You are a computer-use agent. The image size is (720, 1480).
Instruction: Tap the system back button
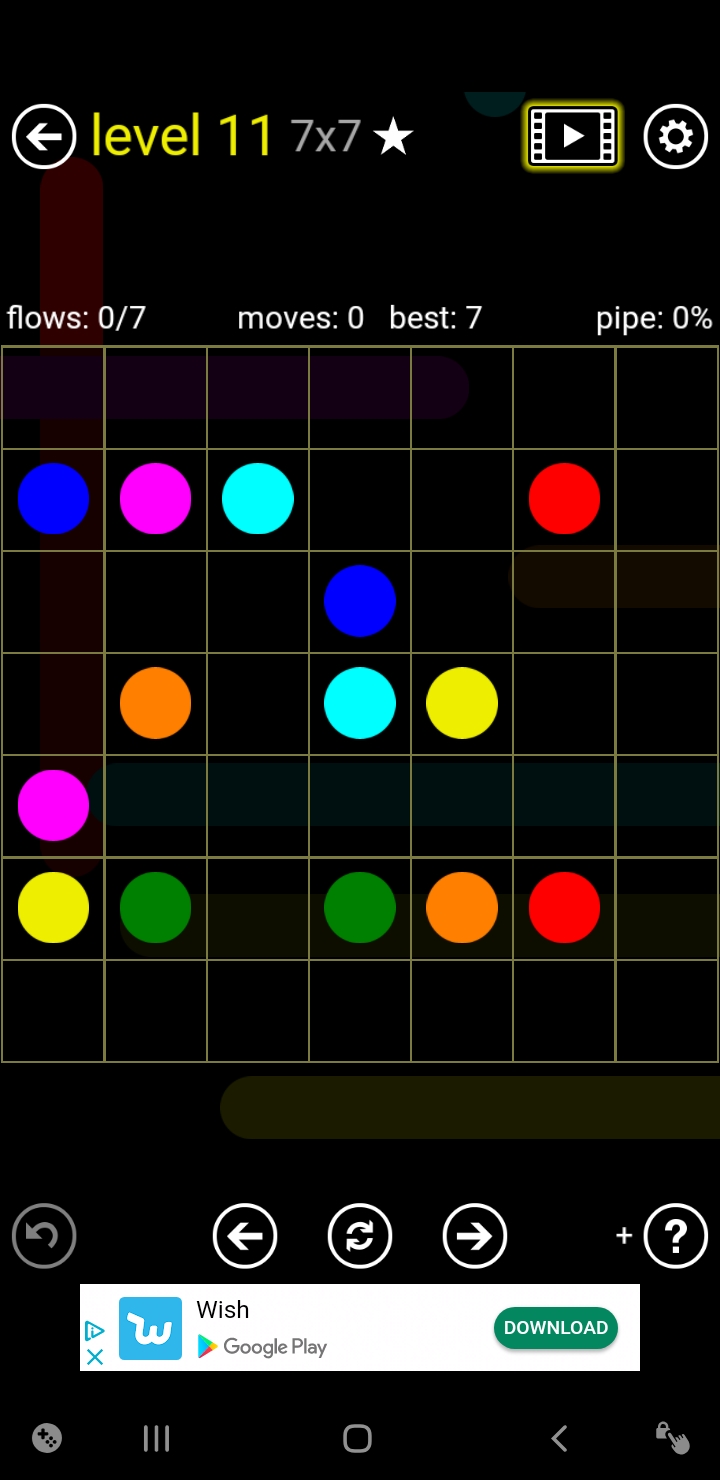[x=559, y=1439]
